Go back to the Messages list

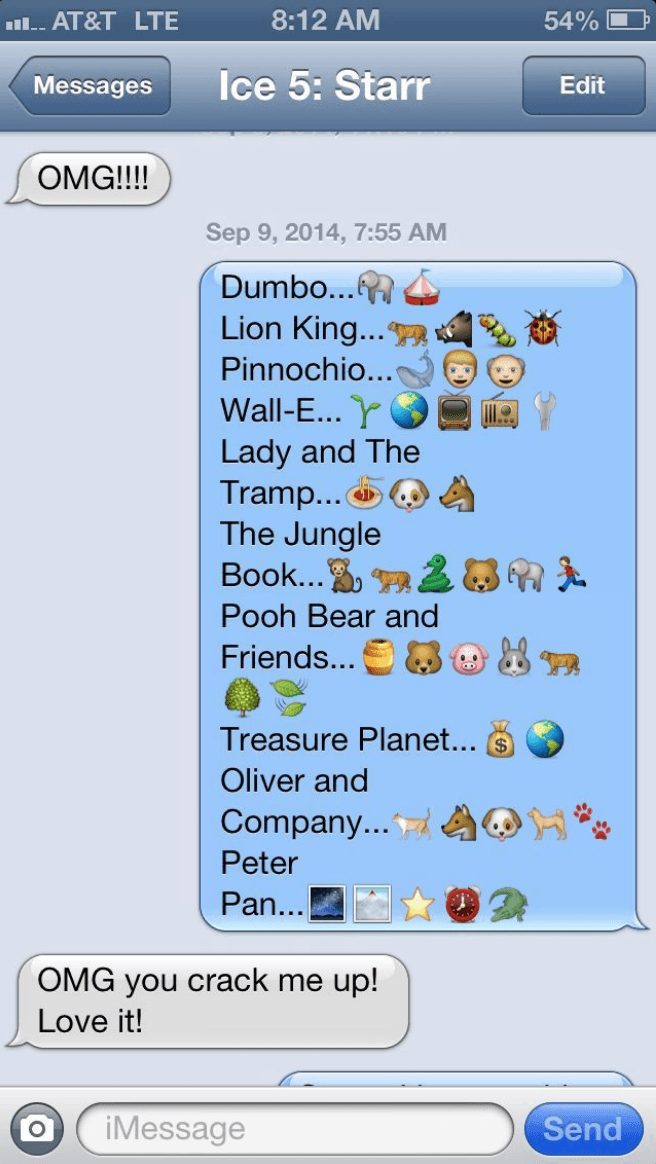tap(90, 86)
